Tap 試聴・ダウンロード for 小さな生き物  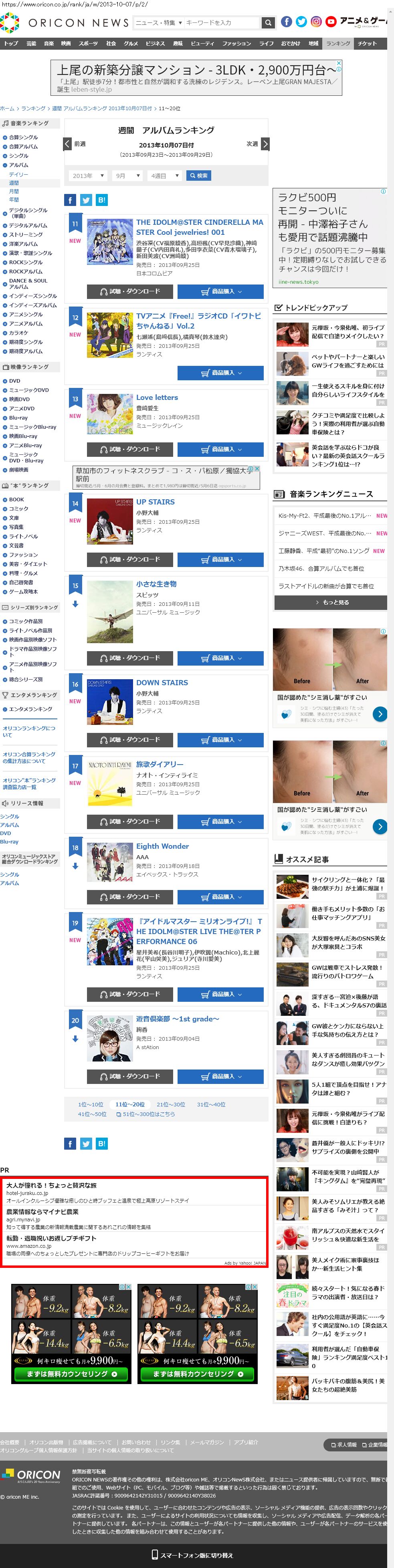(130, 658)
